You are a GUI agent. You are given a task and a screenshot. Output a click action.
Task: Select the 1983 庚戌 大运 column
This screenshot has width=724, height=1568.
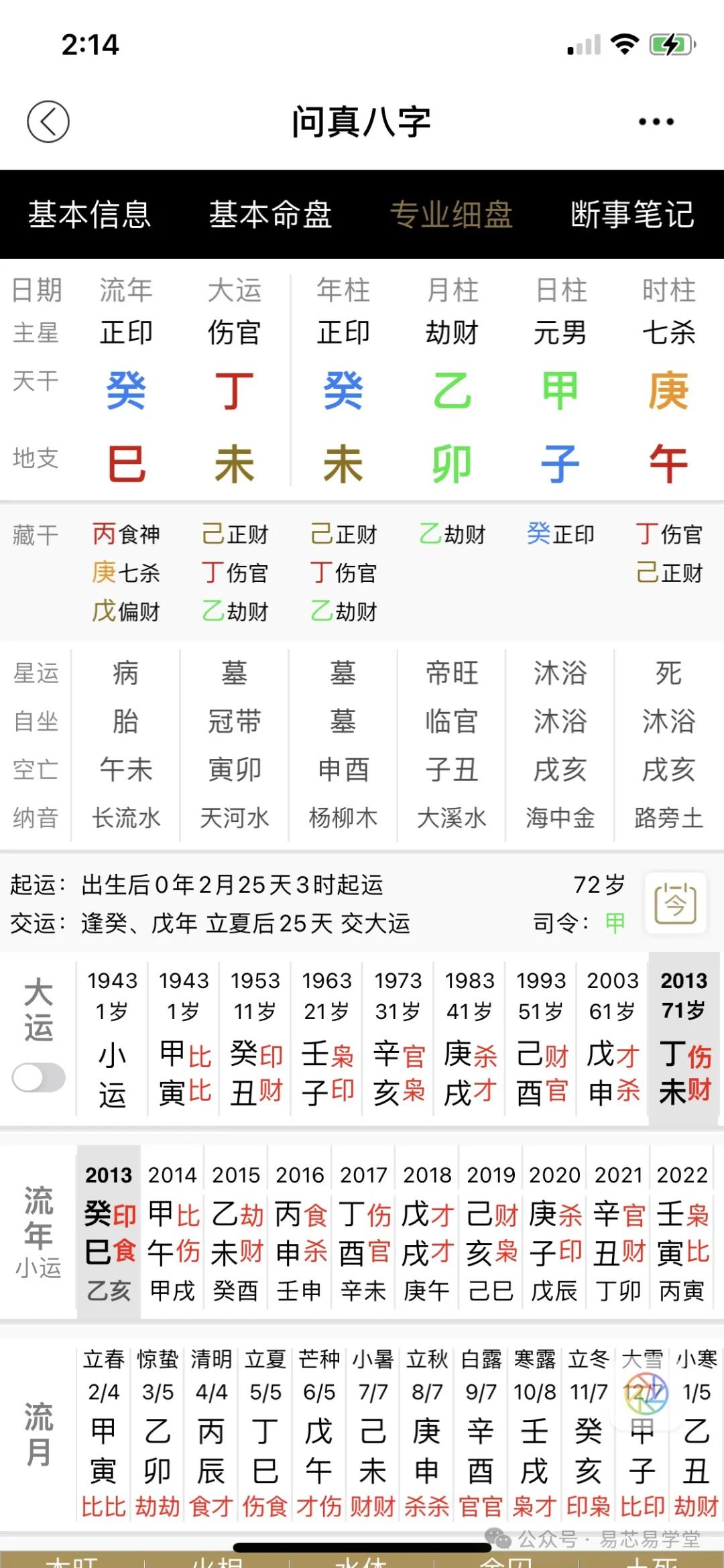click(470, 1037)
